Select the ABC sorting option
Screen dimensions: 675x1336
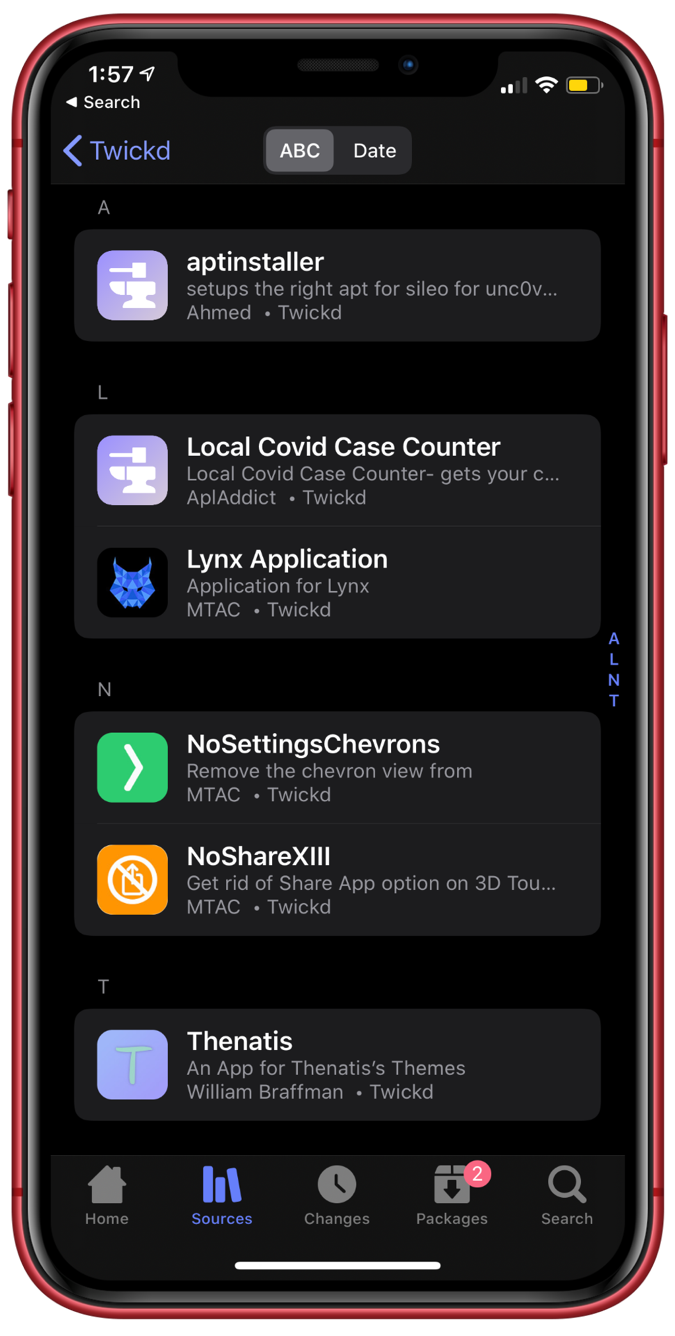click(300, 151)
